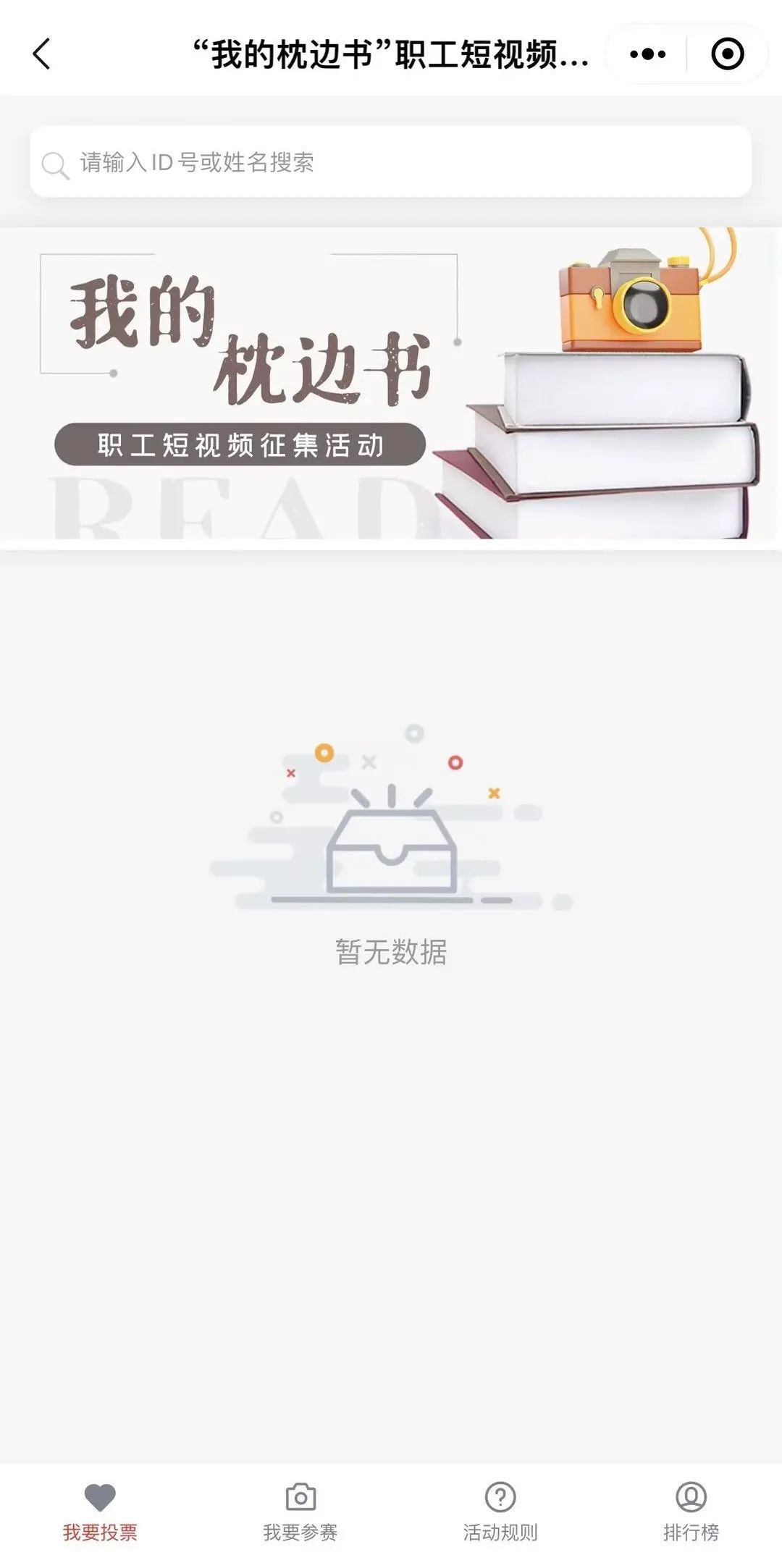Close the mini program with the circle icon

(x=727, y=54)
